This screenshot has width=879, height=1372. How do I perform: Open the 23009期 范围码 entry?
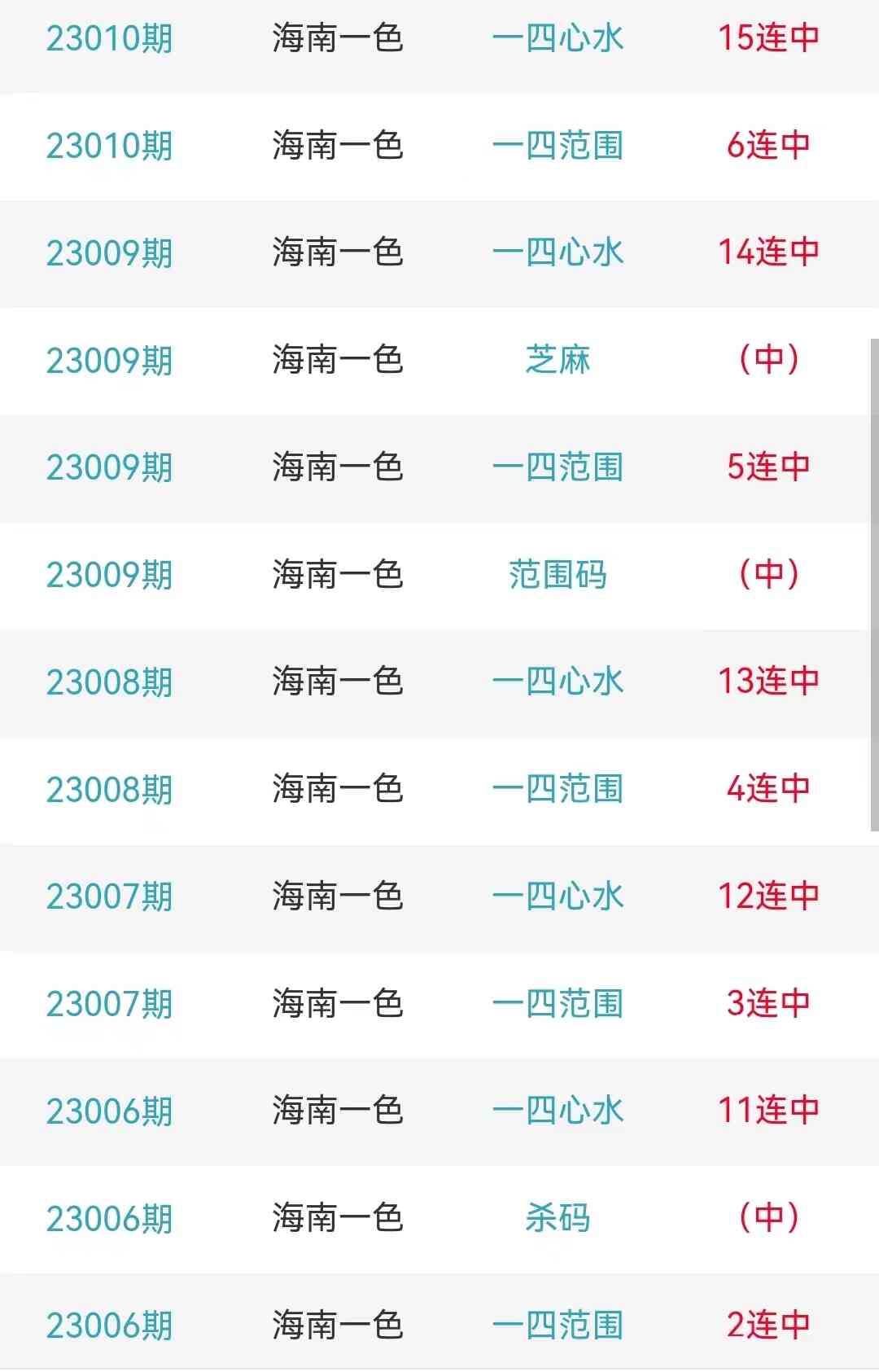coord(558,575)
